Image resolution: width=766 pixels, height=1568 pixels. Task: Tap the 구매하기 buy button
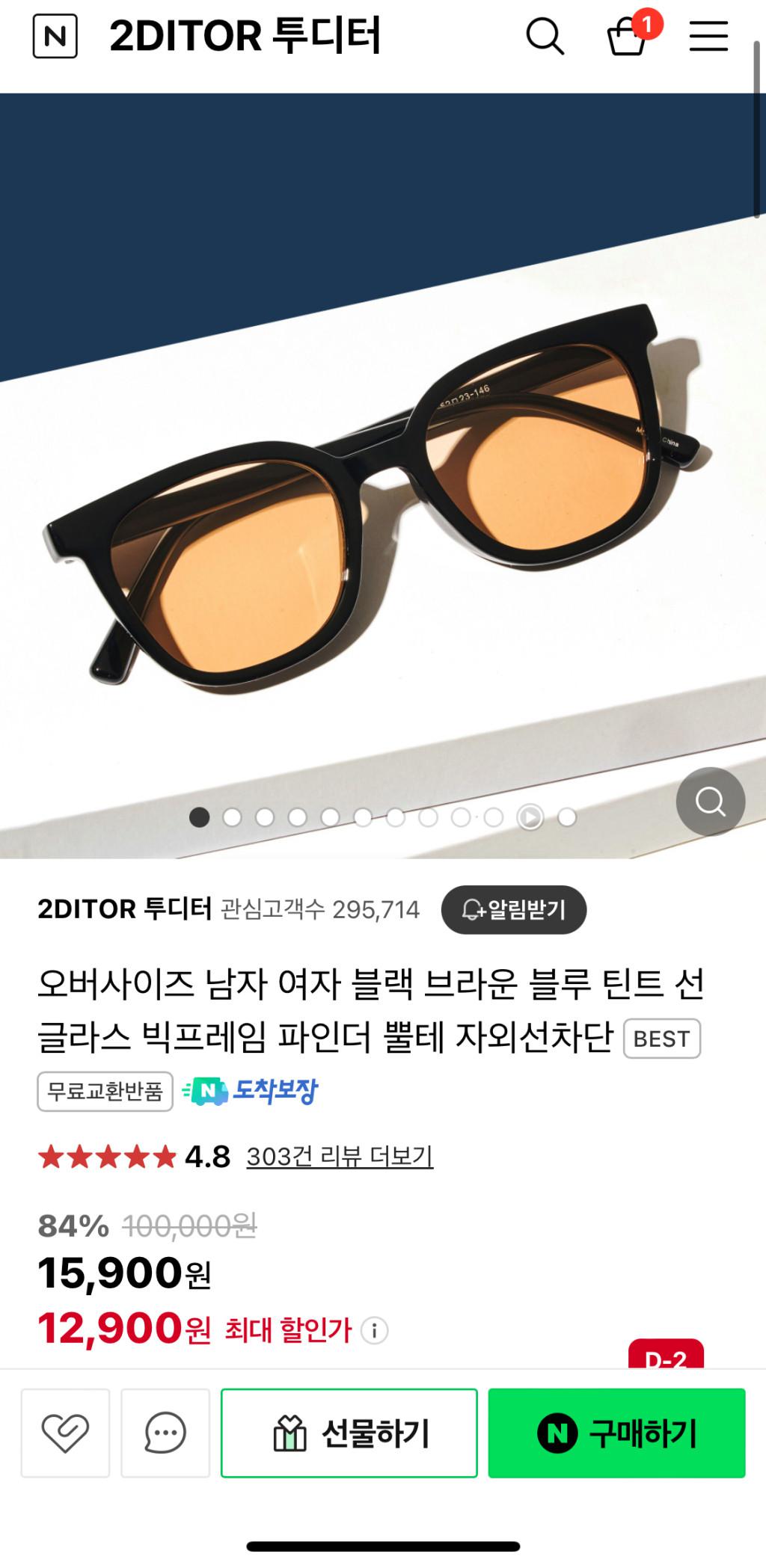point(616,1433)
